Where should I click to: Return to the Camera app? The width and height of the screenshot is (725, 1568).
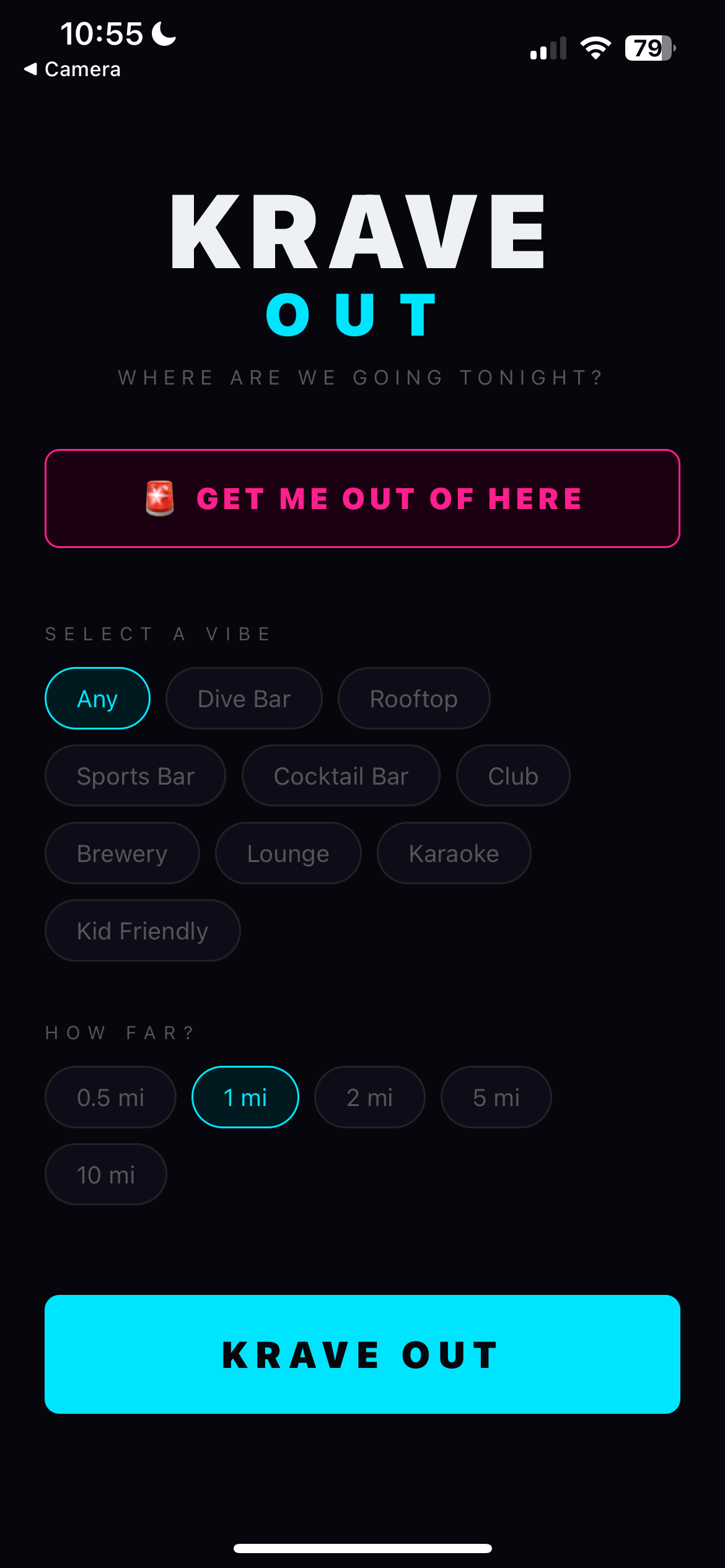coord(72,69)
